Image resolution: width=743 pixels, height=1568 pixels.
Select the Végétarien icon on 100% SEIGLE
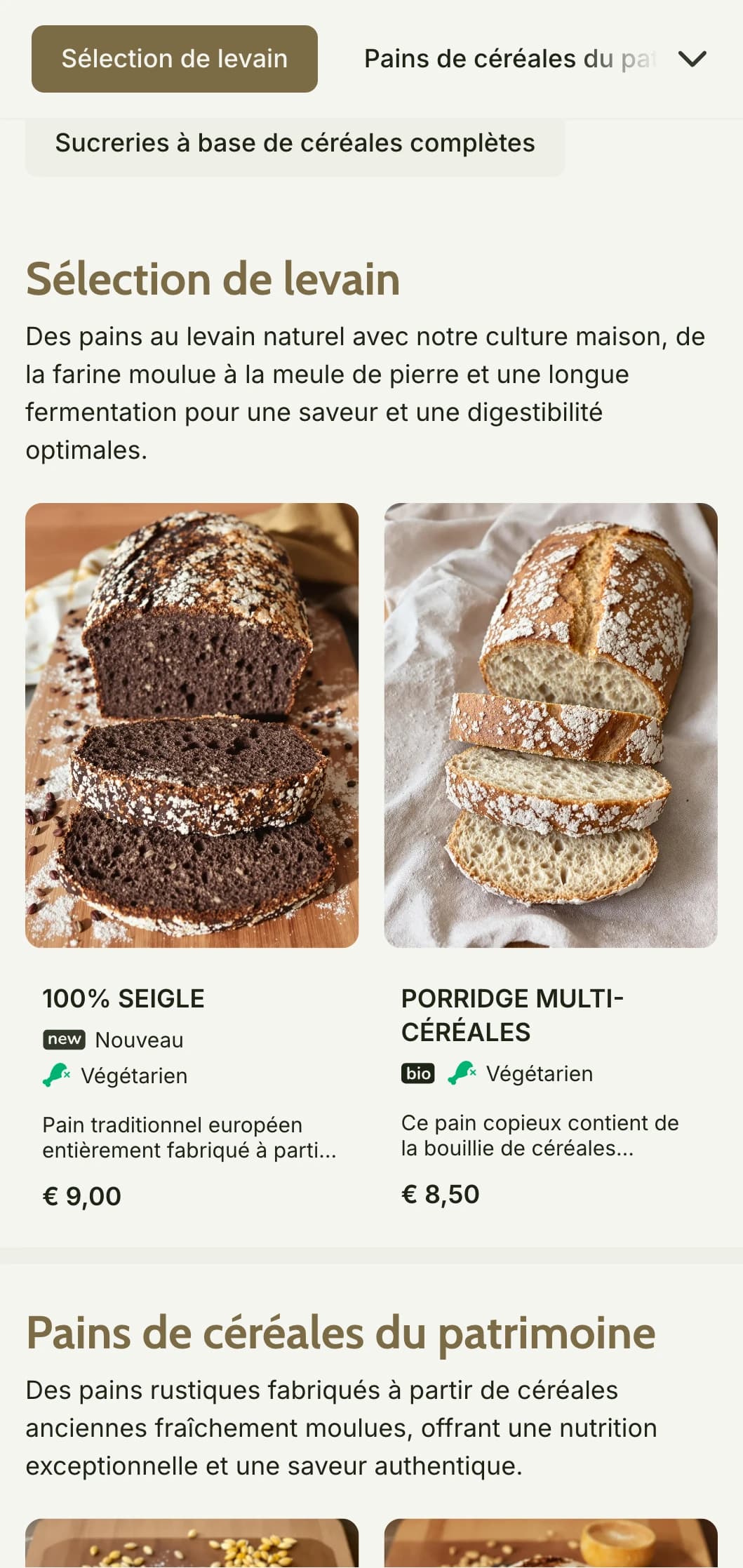pyautogui.click(x=61, y=1074)
